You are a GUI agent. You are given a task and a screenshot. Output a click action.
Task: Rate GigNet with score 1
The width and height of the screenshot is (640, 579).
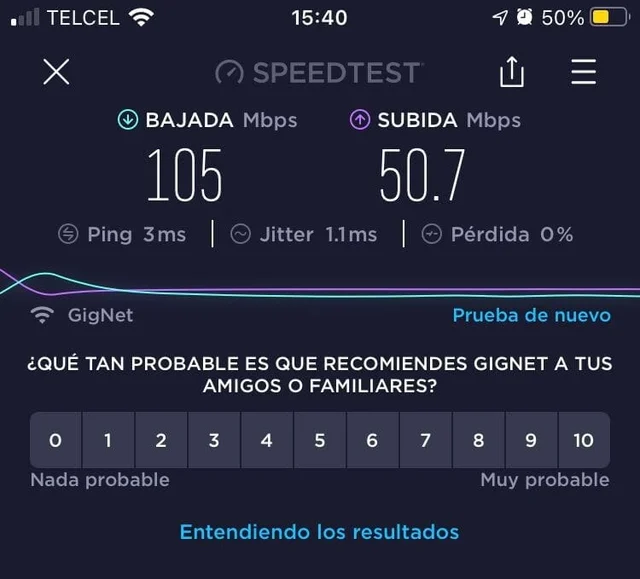point(108,440)
